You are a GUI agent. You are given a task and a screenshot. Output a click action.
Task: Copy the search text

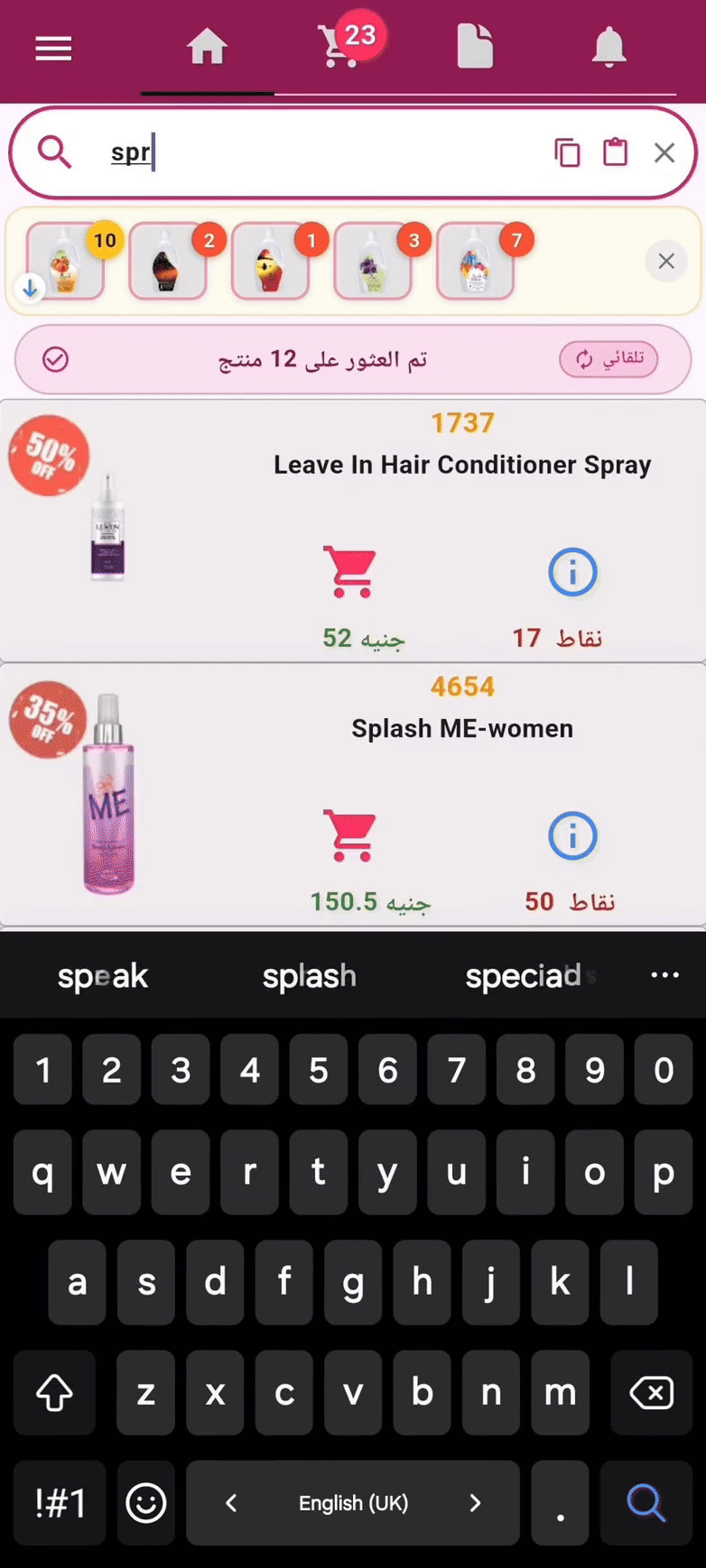(x=567, y=152)
